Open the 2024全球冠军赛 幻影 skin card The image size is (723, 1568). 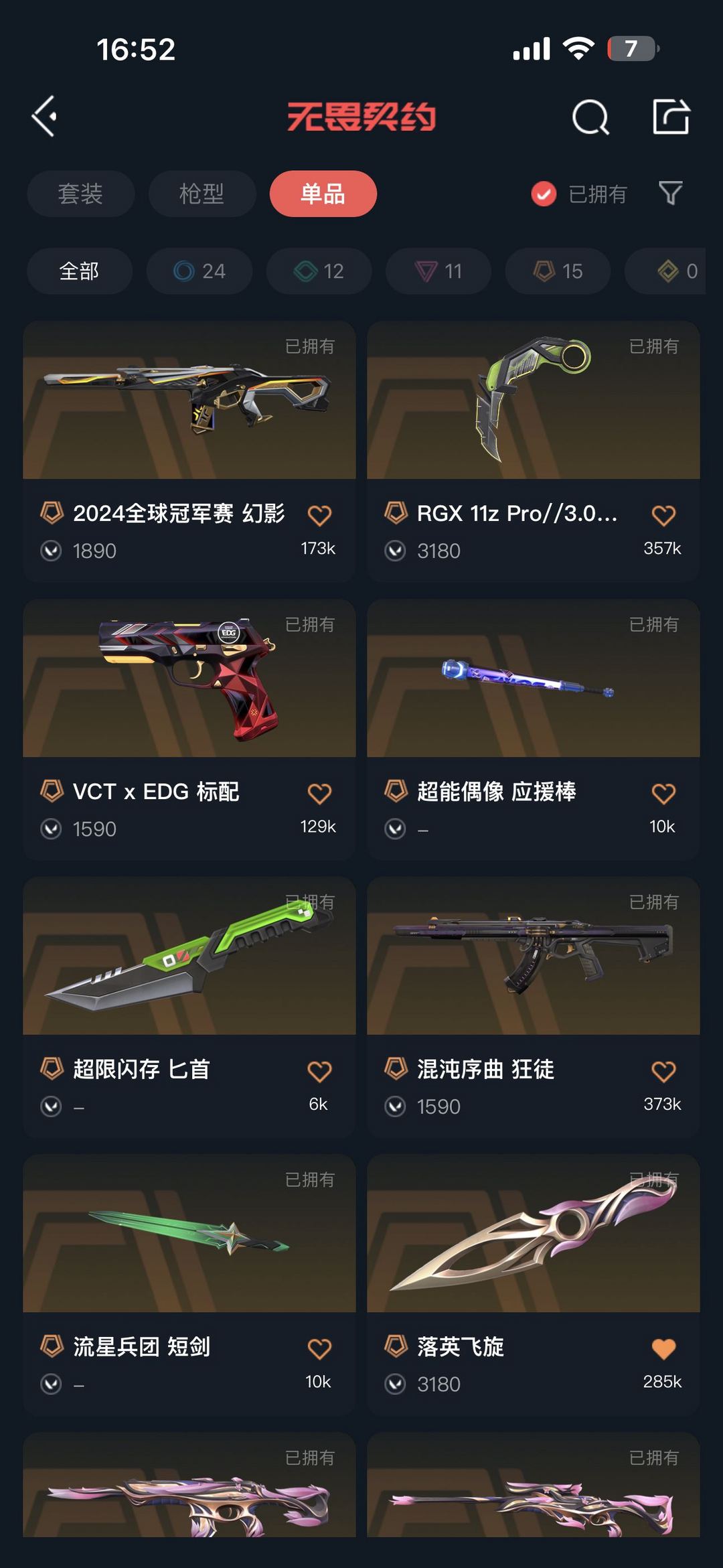tap(189, 451)
